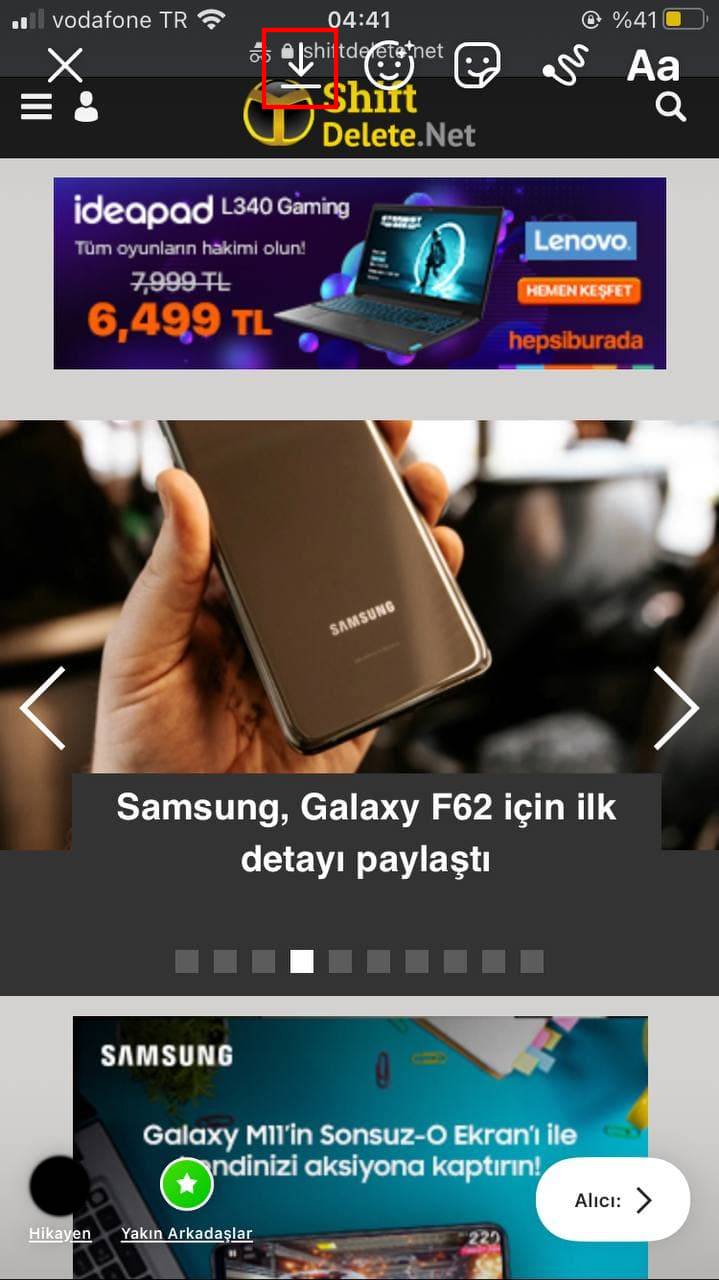
Task: Close the story editor
Action: tap(65, 66)
